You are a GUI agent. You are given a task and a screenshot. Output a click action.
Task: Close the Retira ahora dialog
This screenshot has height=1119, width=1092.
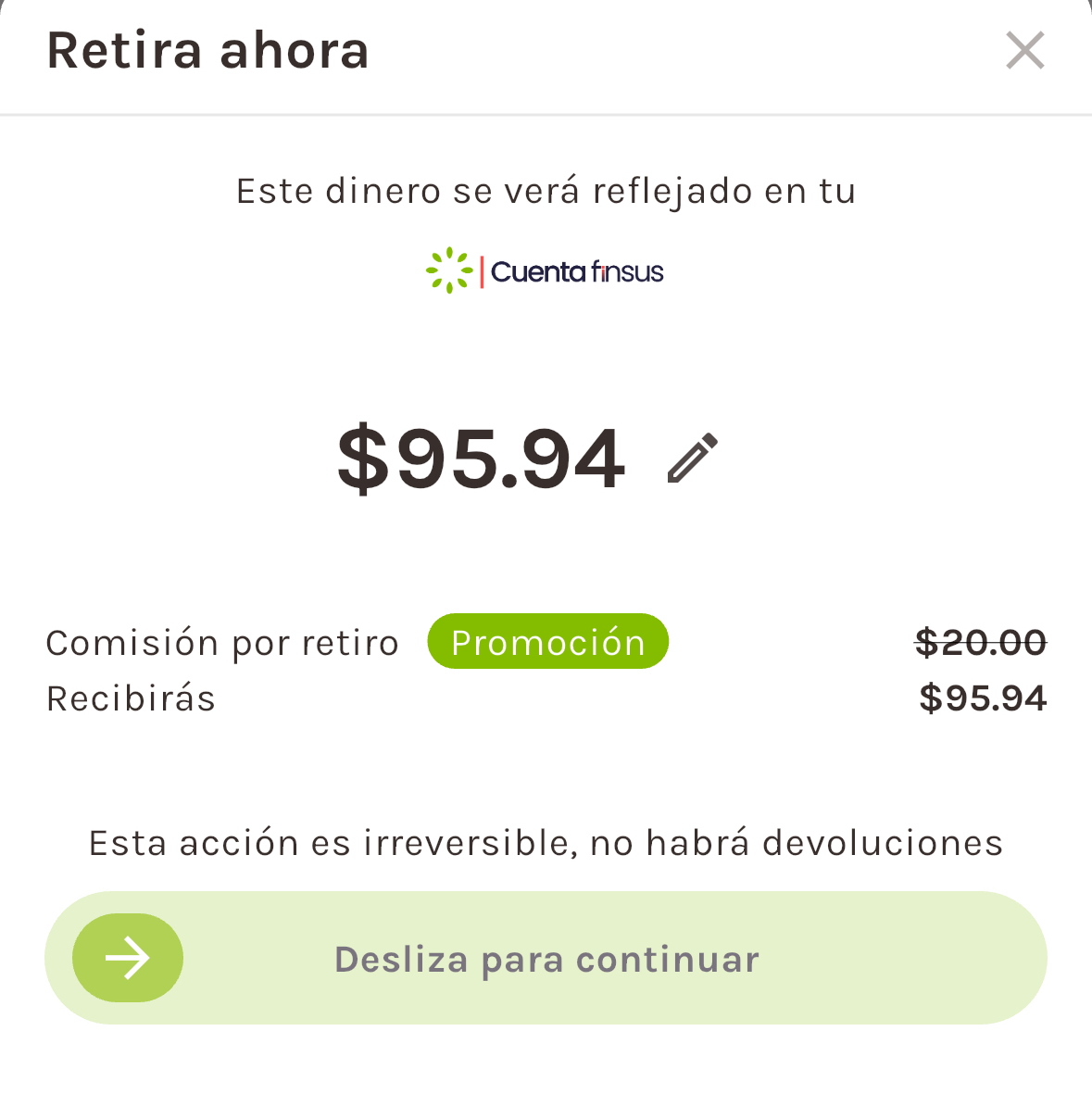tap(1024, 50)
